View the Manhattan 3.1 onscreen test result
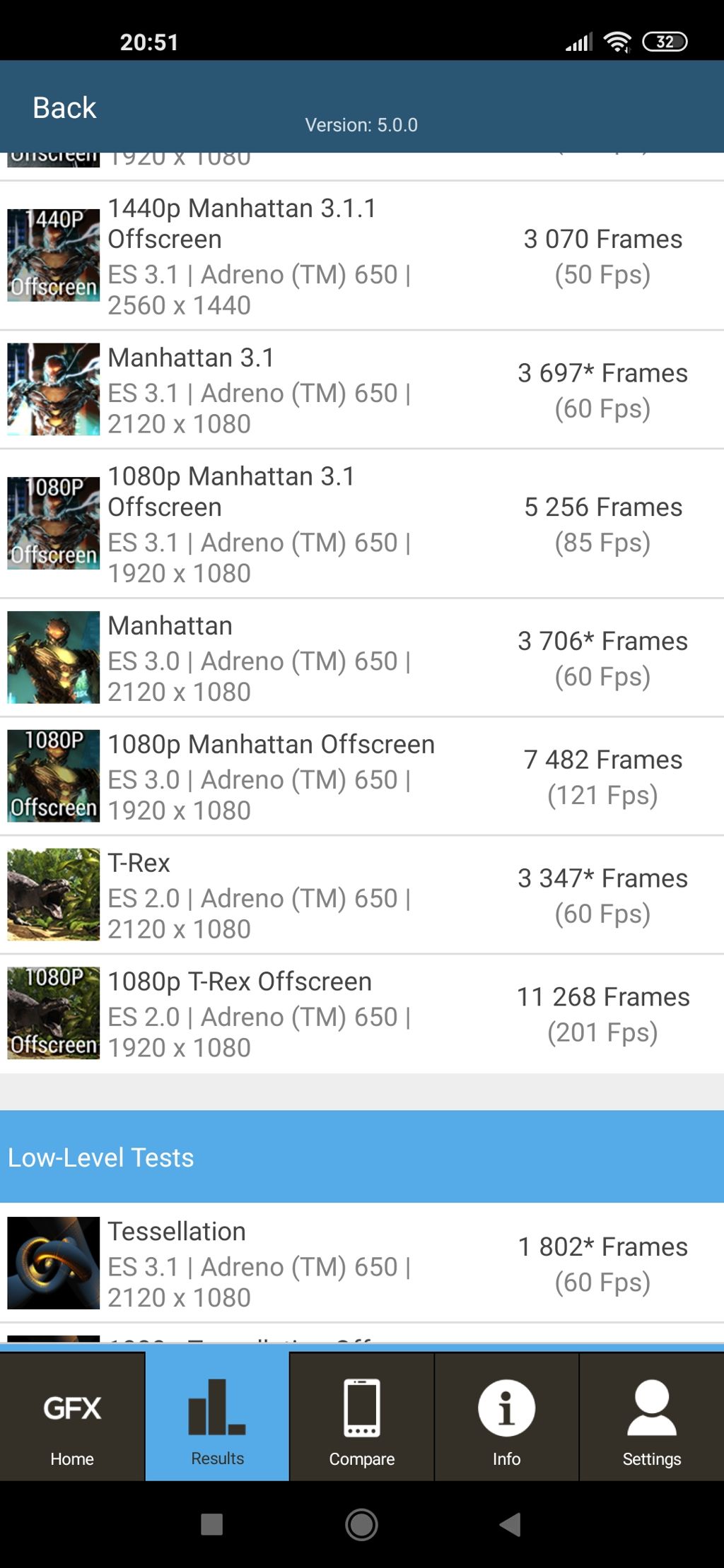 (x=362, y=389)
